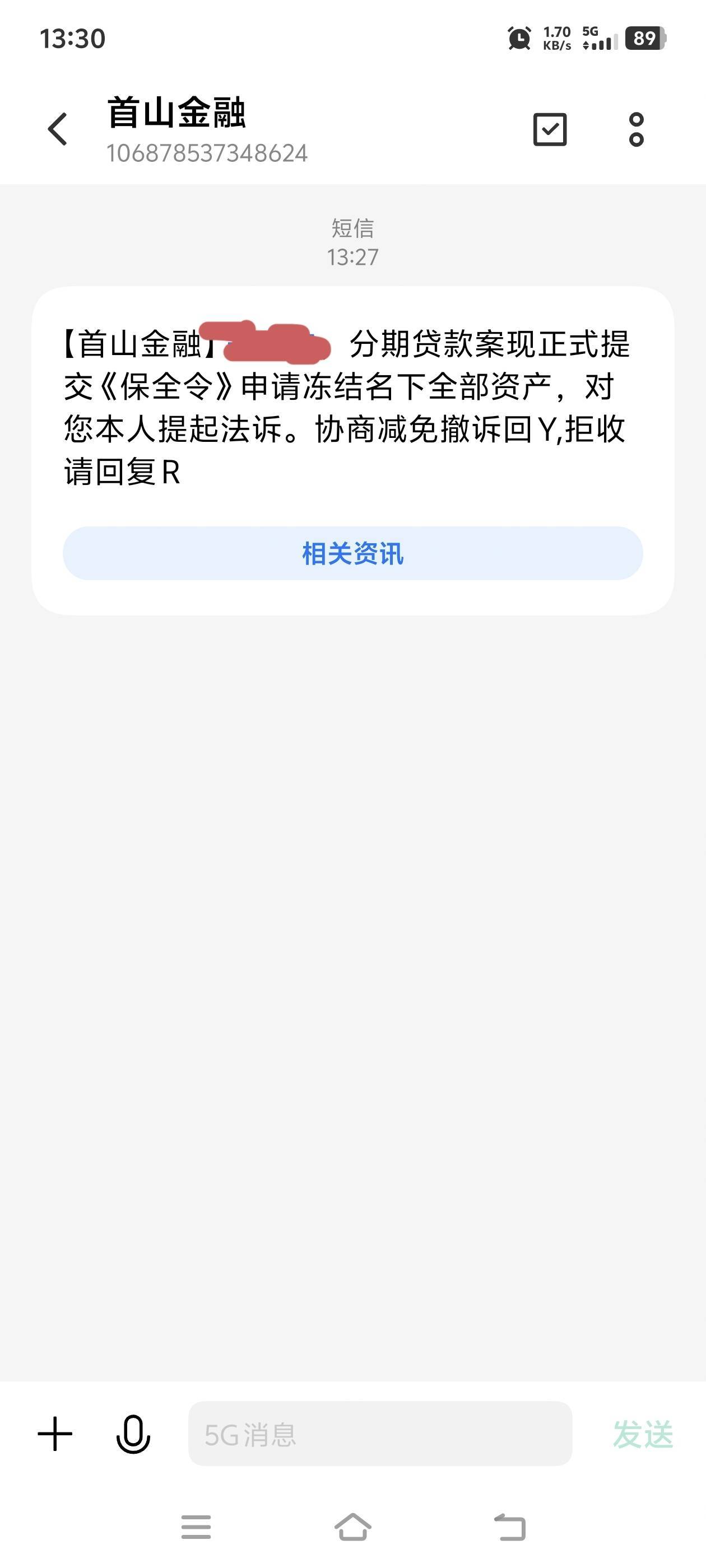Open the 相关资讯 button
Viewport: 706px width, 1568px height.
pos(352,553)
